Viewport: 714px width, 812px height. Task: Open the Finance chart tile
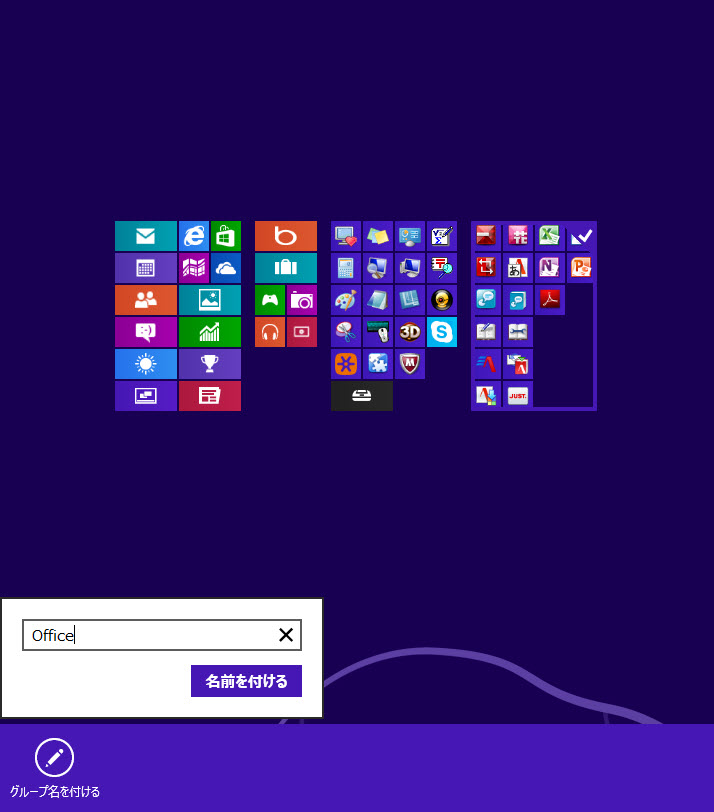click(x=210, y=332)
